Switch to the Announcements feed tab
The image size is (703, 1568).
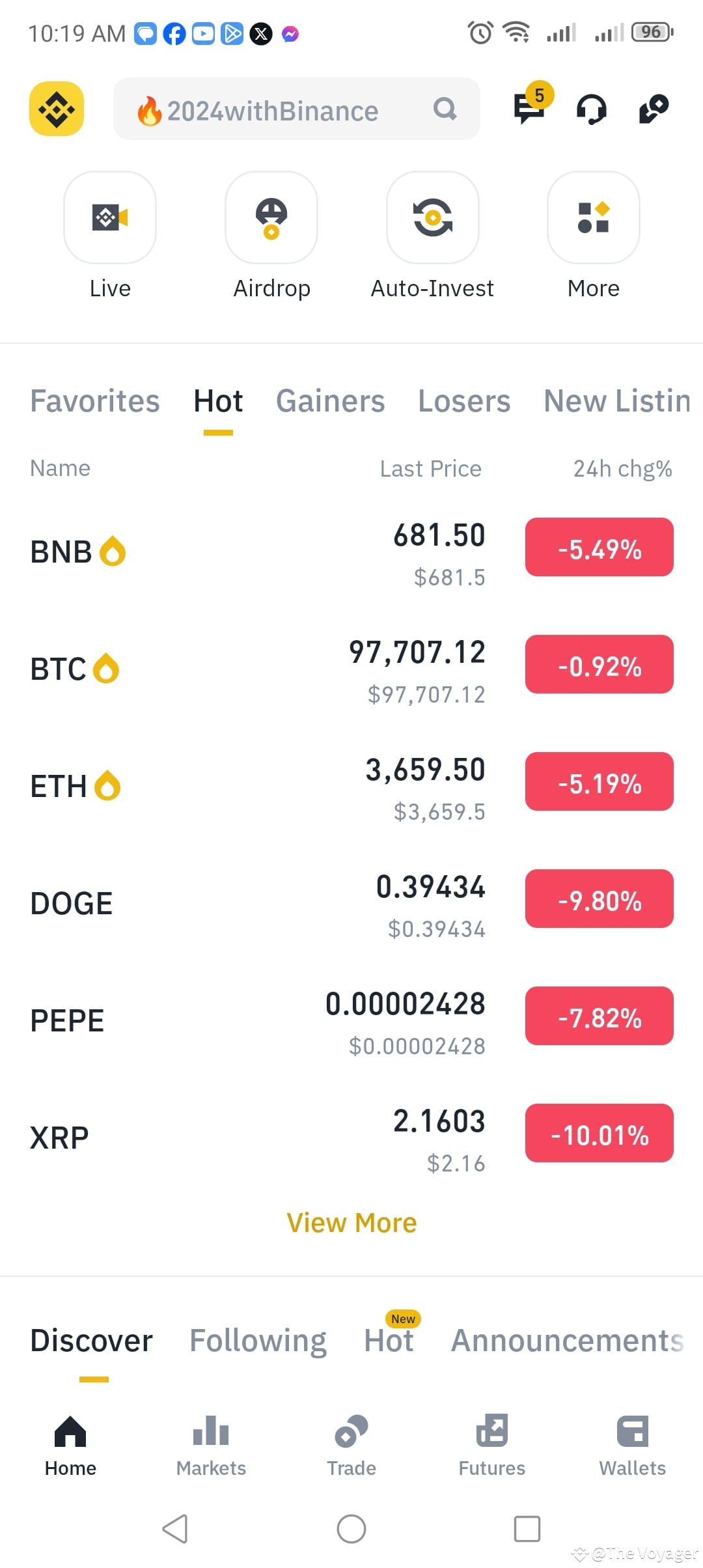coord(568,1340)
